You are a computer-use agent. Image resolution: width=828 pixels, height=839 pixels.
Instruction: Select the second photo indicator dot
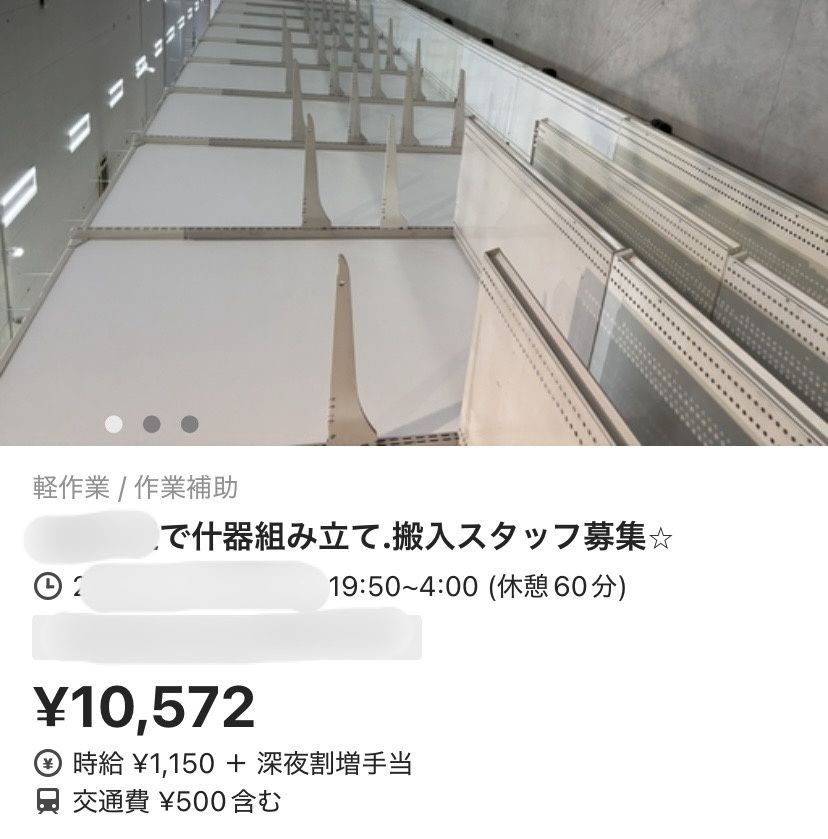pos(152,424)
